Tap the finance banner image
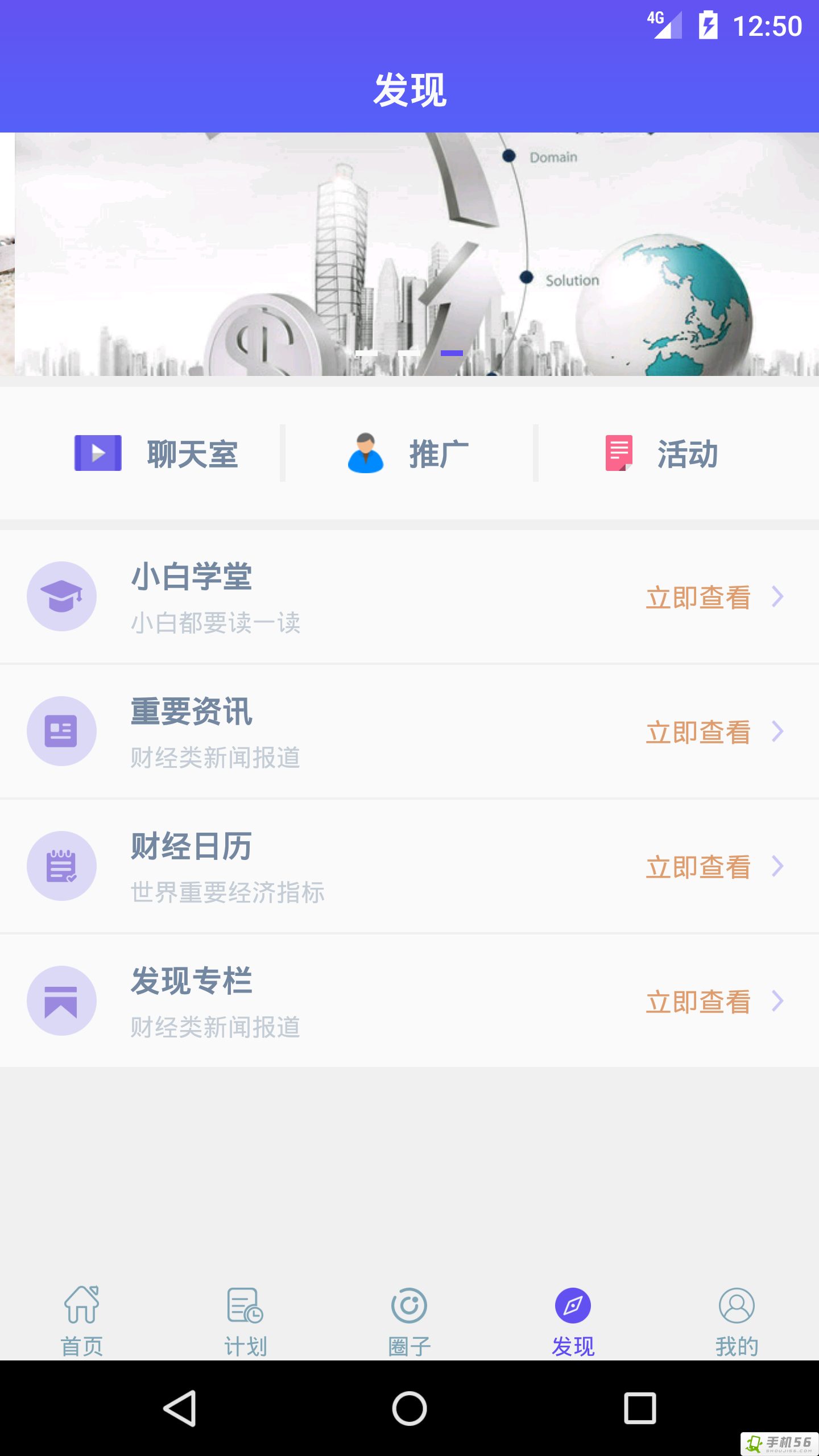Screen dimensions: 819x1456 409,254
